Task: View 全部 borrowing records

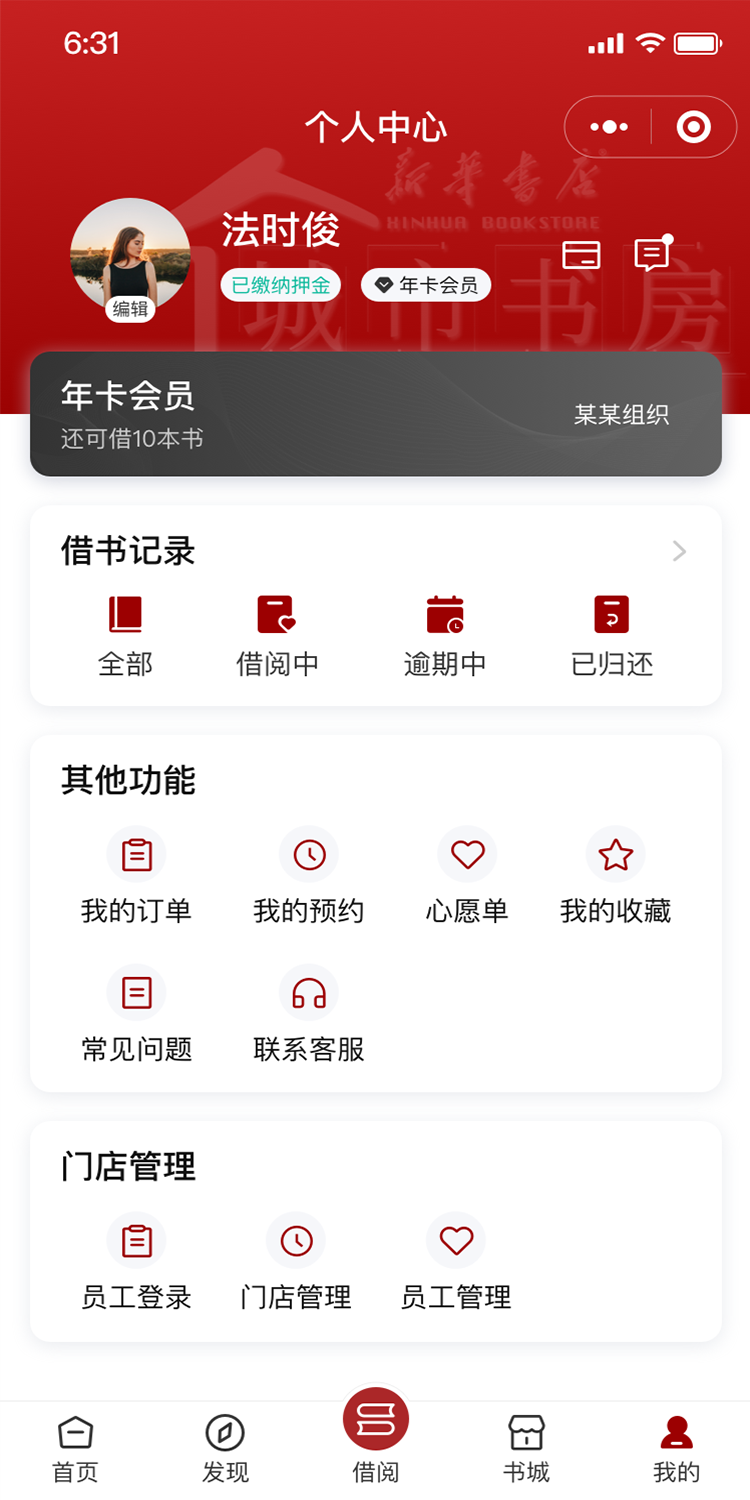Action: (x=126, y=635)
